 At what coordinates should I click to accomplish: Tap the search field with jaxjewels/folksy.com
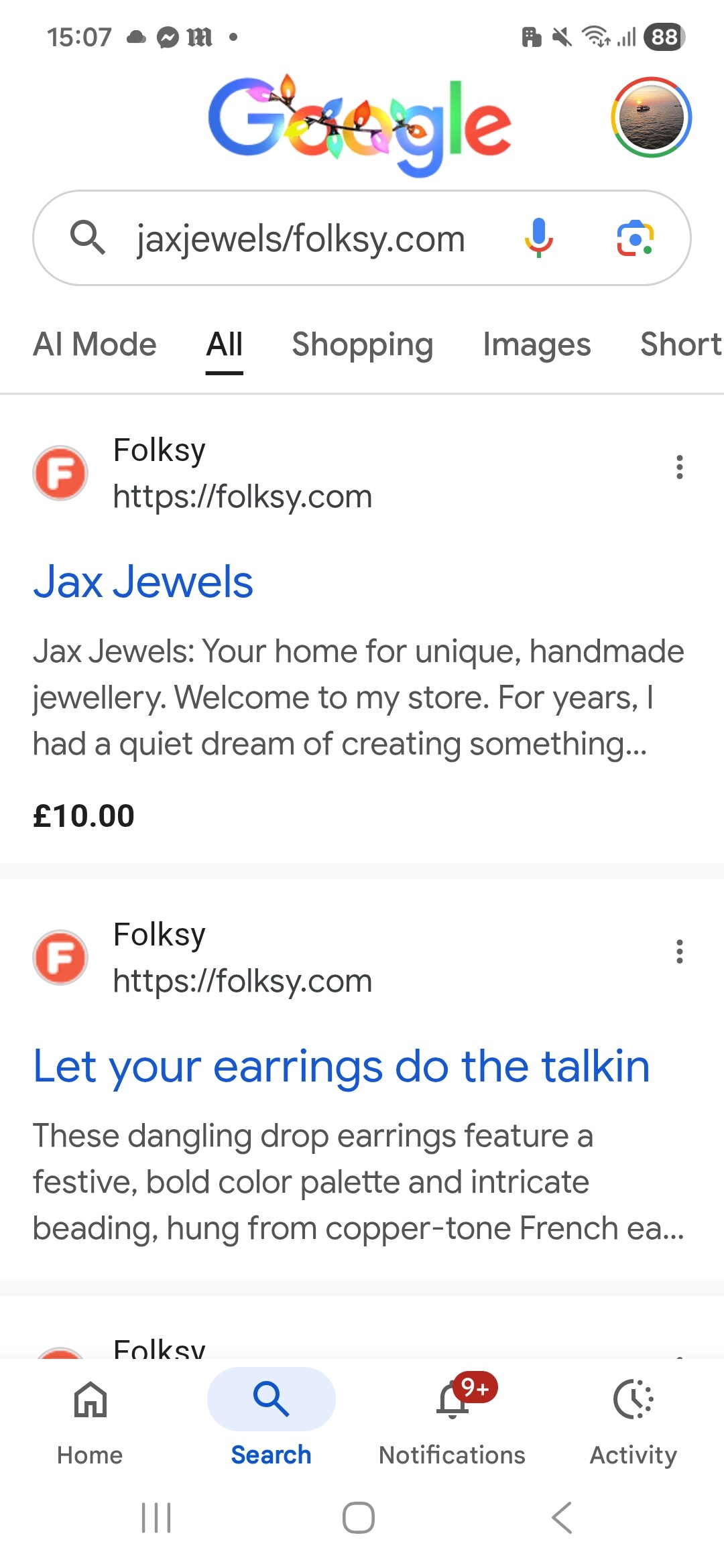tap(300, 239)
